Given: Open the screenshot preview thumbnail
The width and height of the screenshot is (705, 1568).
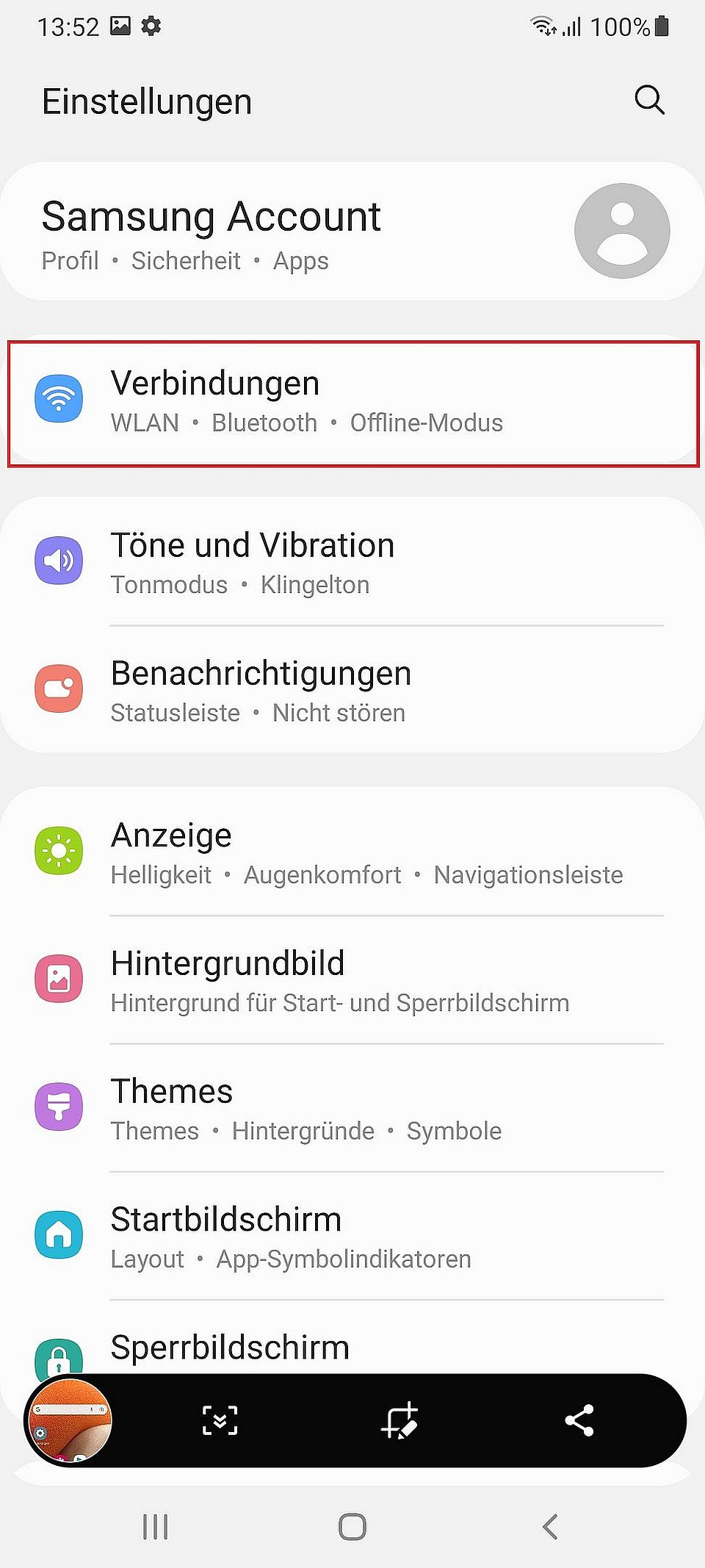Looking at the screenshot, I should click(x=70, y=1421).
